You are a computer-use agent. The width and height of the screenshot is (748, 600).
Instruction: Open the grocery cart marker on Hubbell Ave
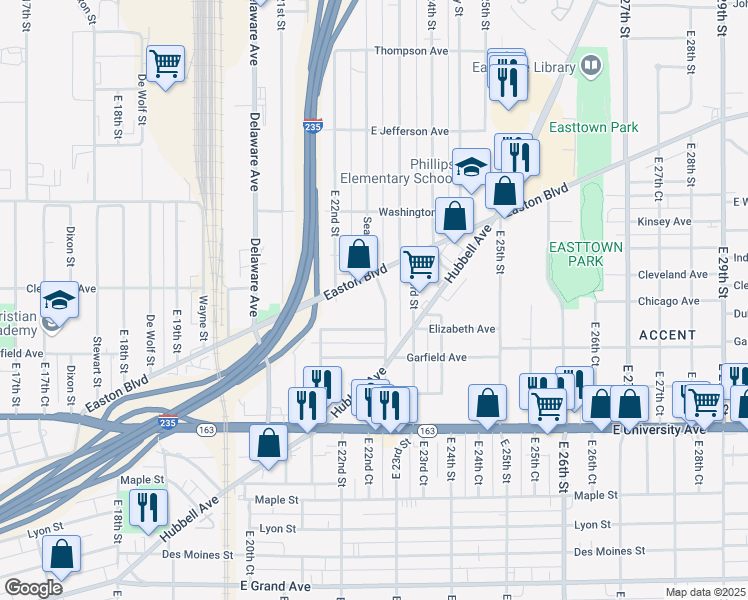coord(419,265)
